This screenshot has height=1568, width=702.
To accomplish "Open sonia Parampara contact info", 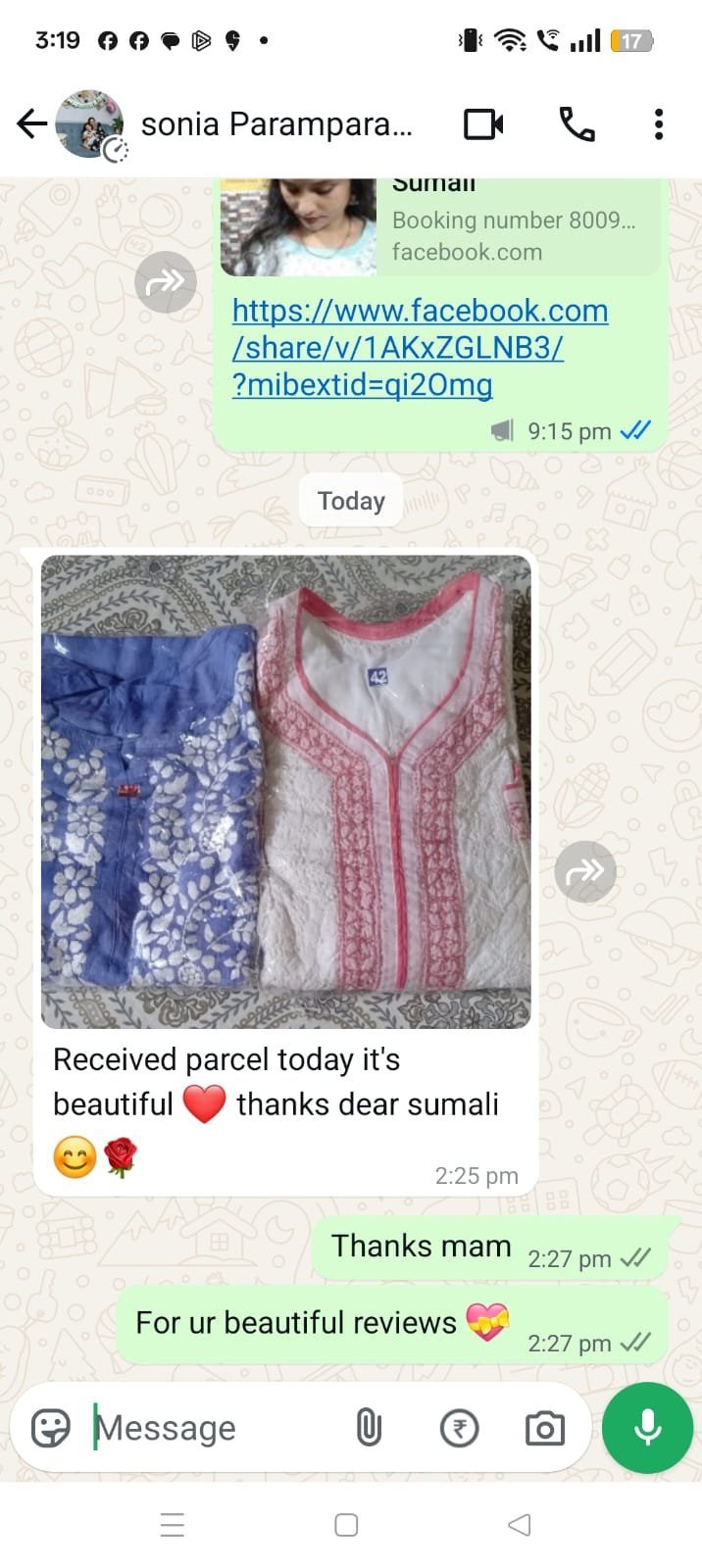I will (x=276, y=124).
